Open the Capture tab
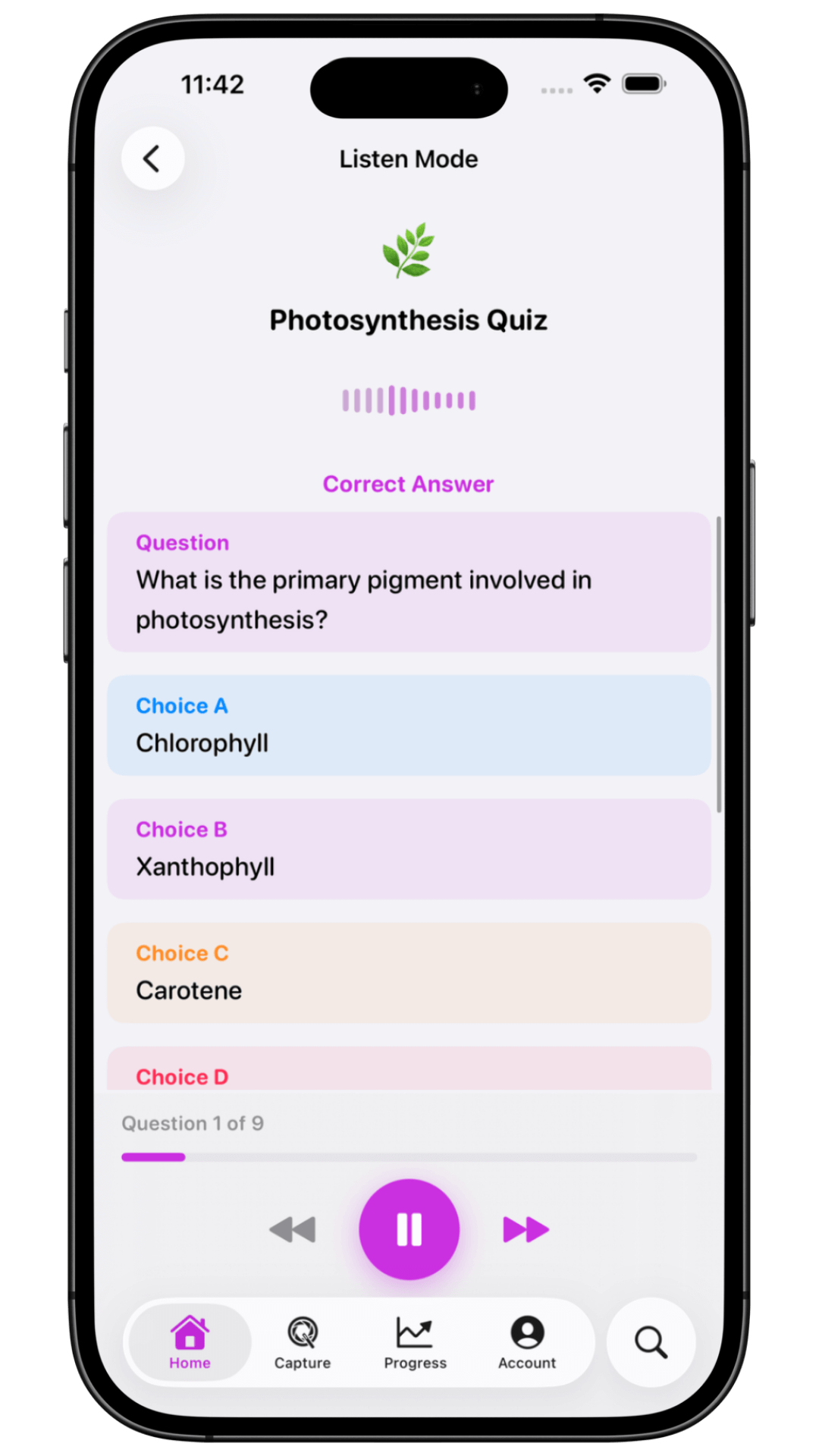Image resolution: width=819 pixels, height=1456 pixels. point(303,1342)
